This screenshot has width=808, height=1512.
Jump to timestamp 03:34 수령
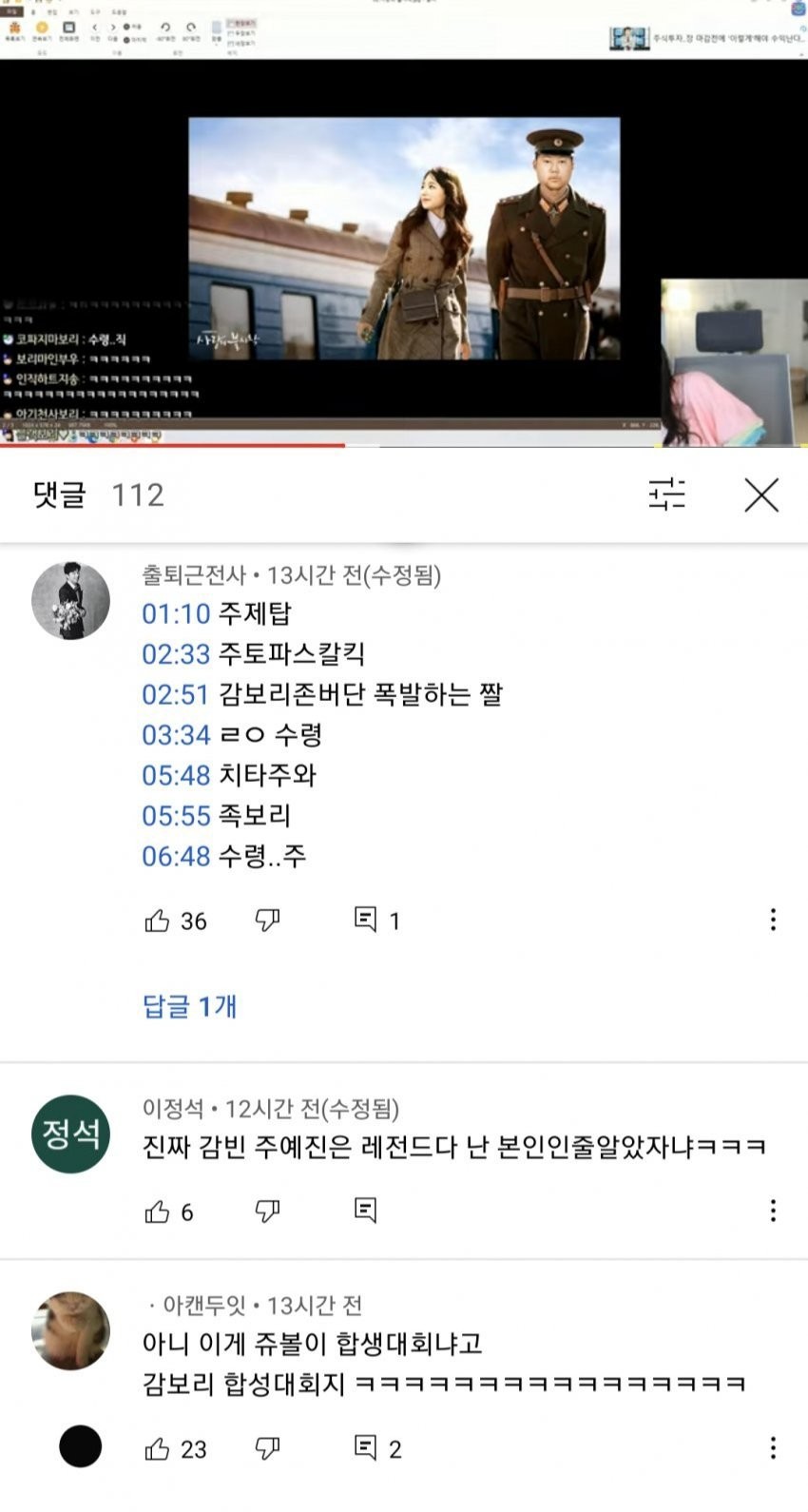(x=176, y=735)
